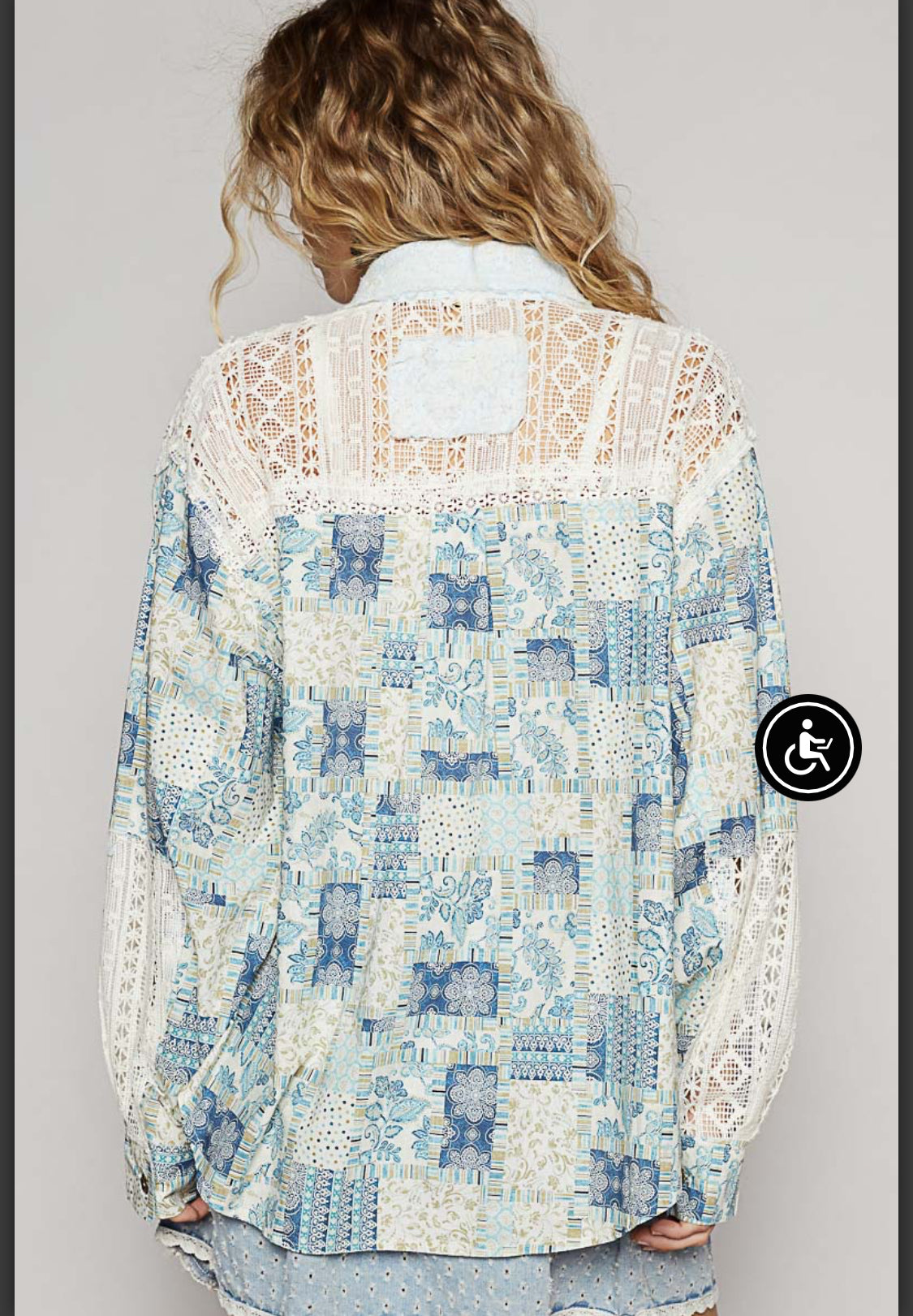Viewport: 913px width, 1316px height.
Task: Expand accessibility options from the floating icon
Action: coord(807,747)
